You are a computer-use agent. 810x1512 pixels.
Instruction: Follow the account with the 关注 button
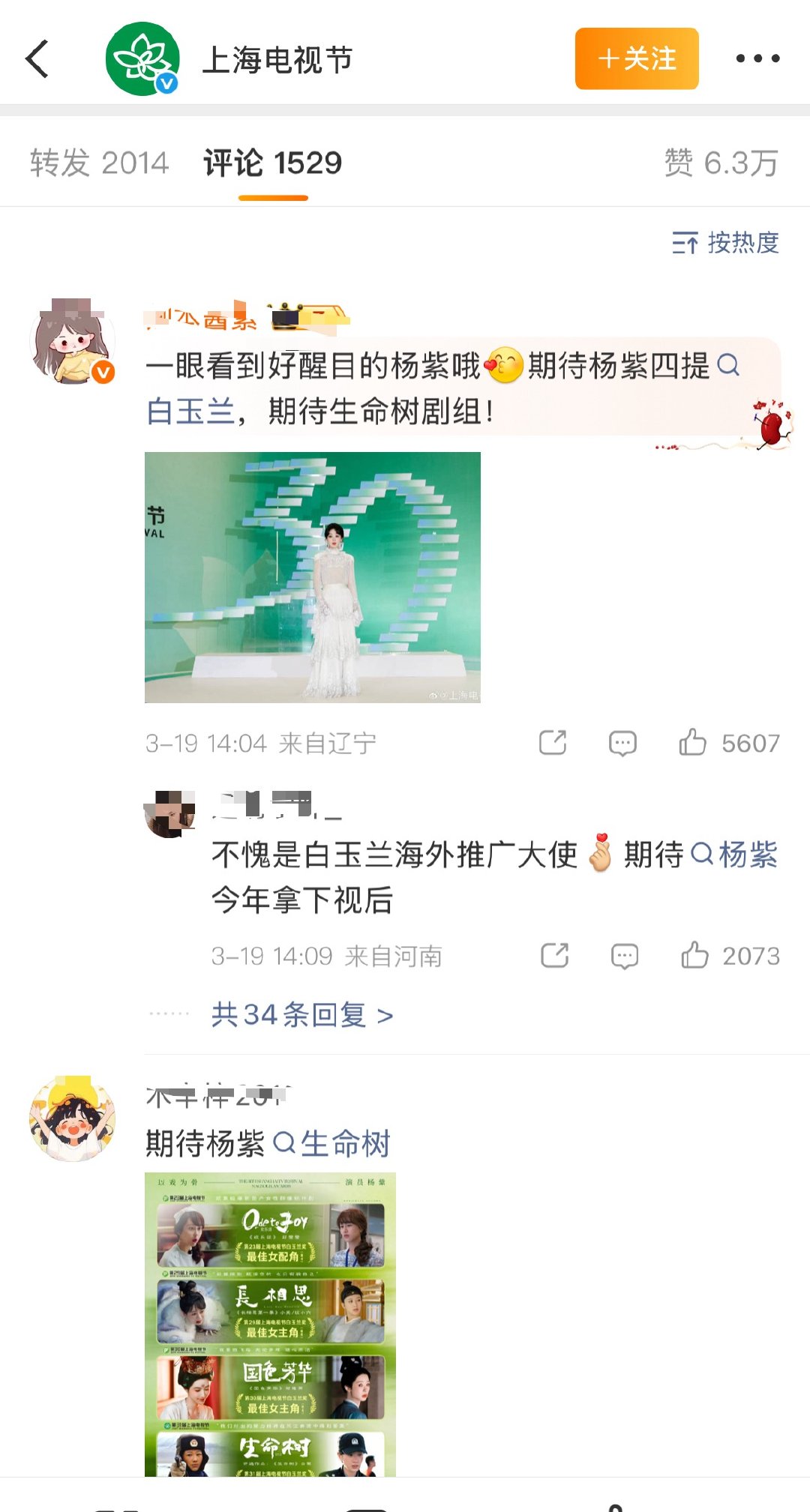[x=636, y=59]
